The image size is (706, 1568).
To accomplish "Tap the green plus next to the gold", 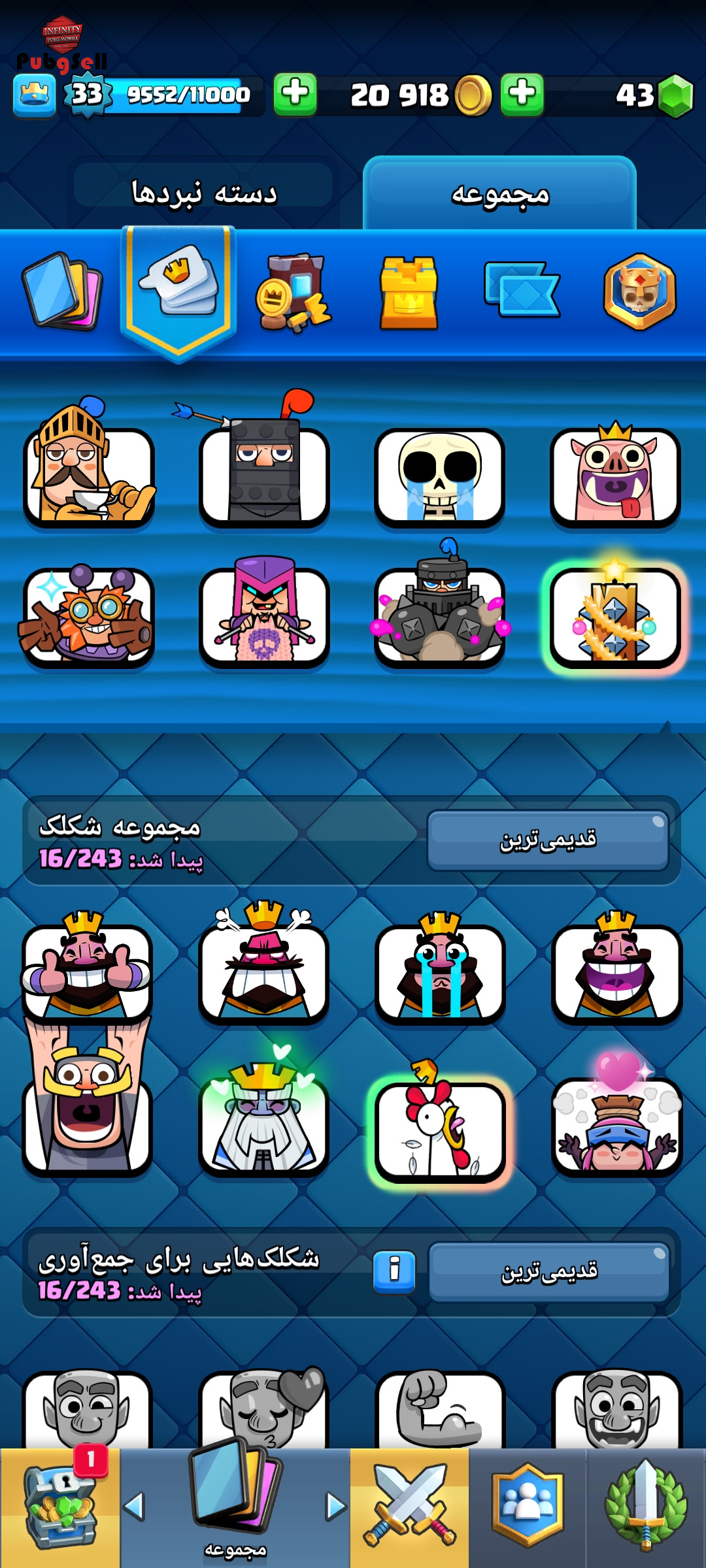I will click(x=295, y=95).
